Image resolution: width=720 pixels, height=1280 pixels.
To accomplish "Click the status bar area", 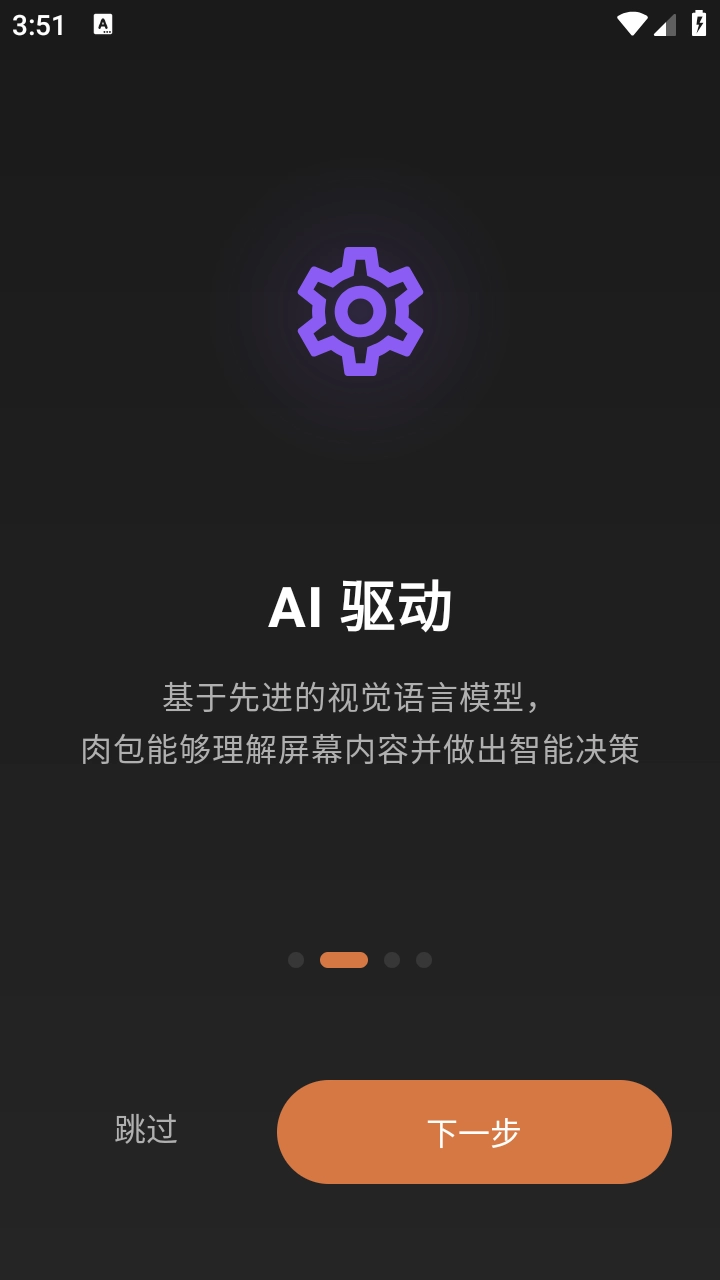I will click(360, 24).
